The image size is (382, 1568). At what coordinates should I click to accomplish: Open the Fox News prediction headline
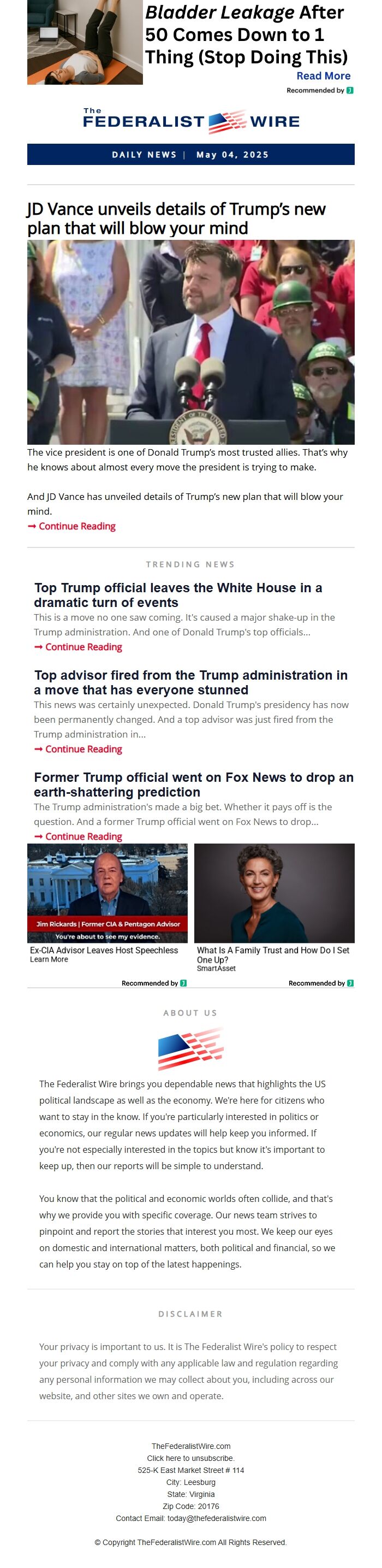click(193, 785)
